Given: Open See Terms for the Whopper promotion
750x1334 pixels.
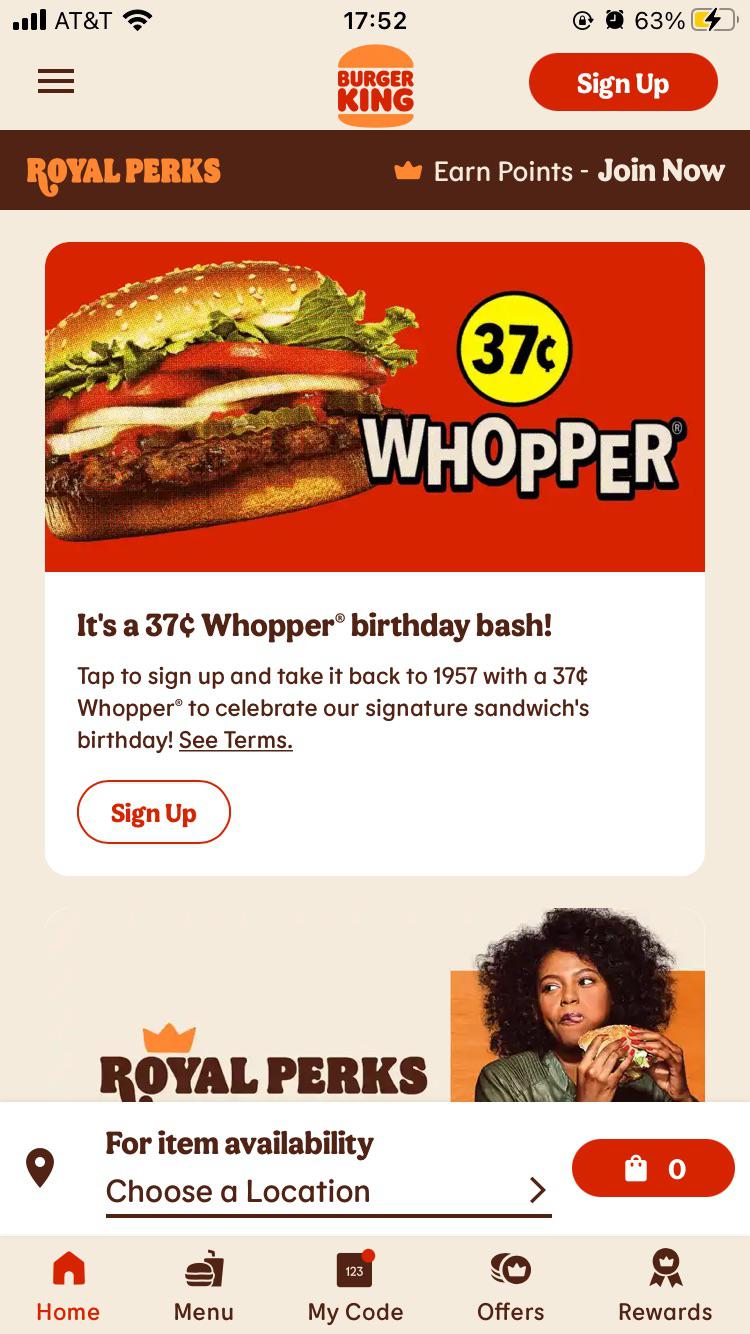Looking at the screenshot, I should 235,740.
